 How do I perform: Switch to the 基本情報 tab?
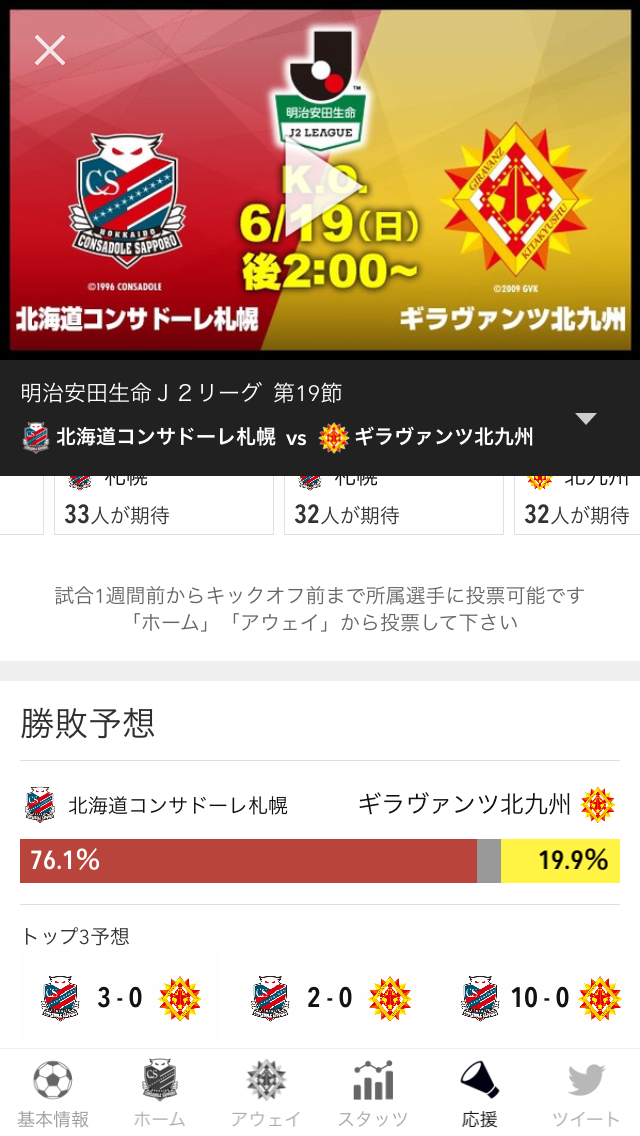click(53, 1094)
